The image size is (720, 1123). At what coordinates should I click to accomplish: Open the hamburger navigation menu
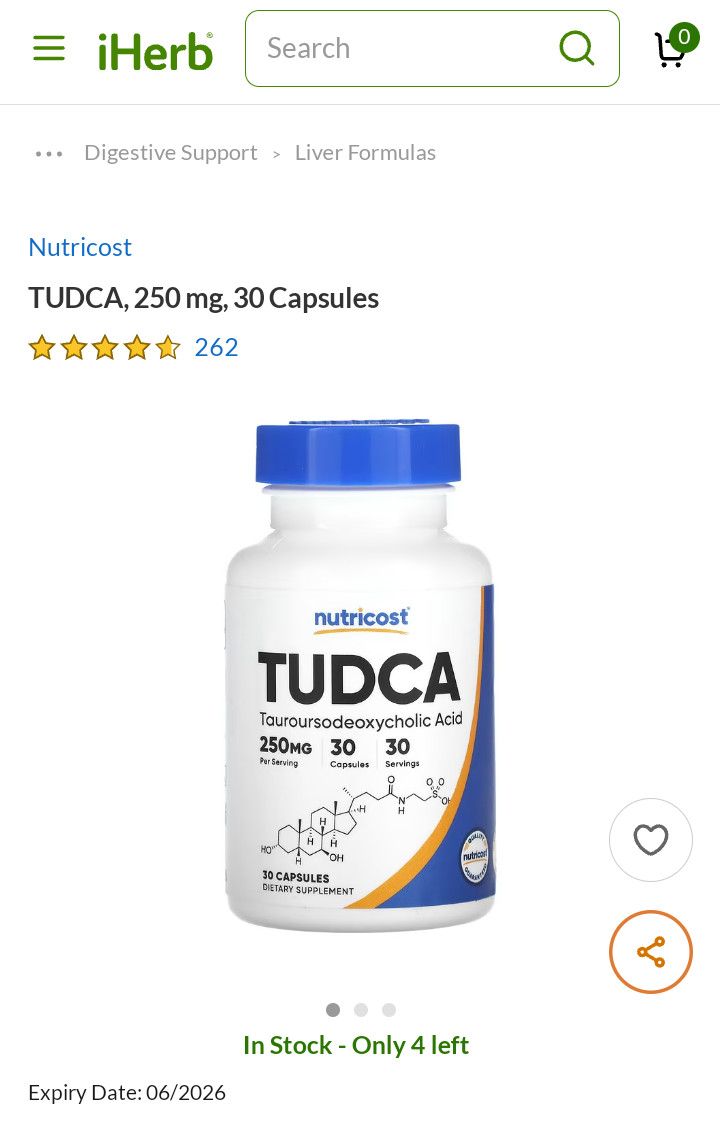pos(48,48)
